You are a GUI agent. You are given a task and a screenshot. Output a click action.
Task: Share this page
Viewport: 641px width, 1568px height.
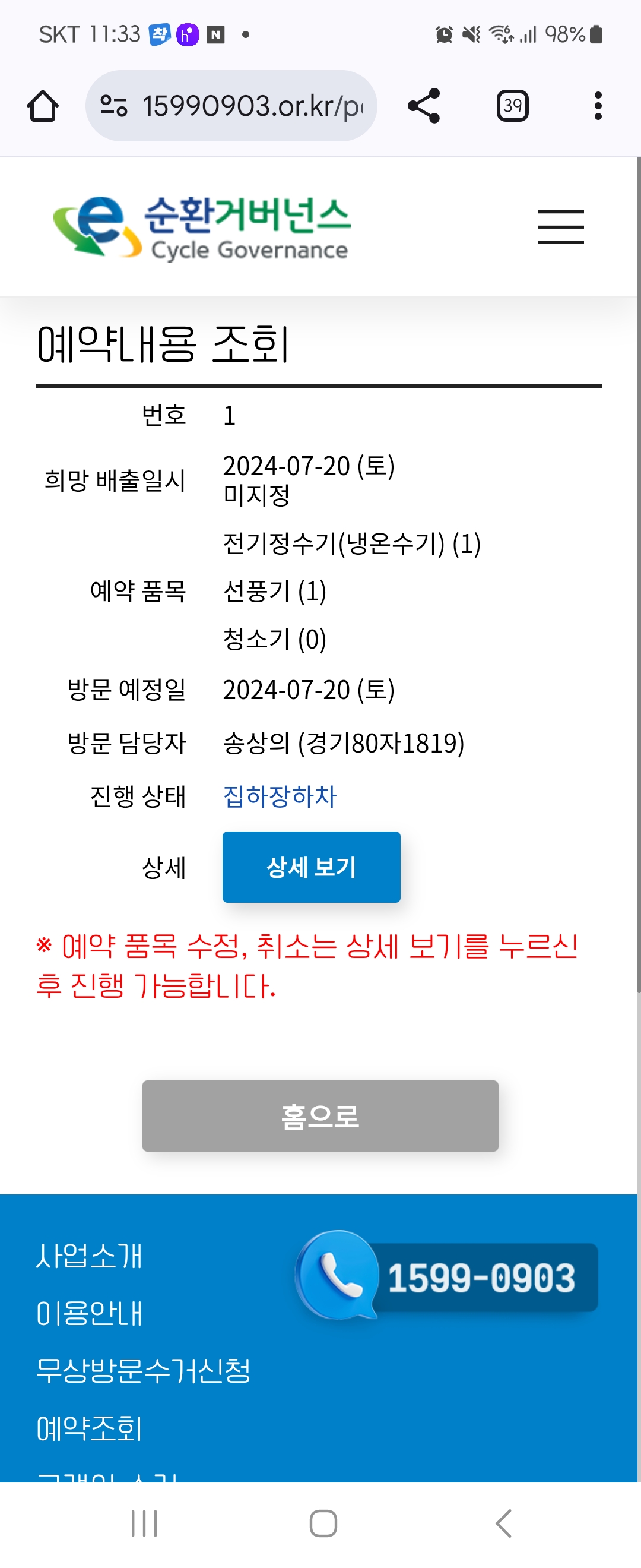pos(424,106)
